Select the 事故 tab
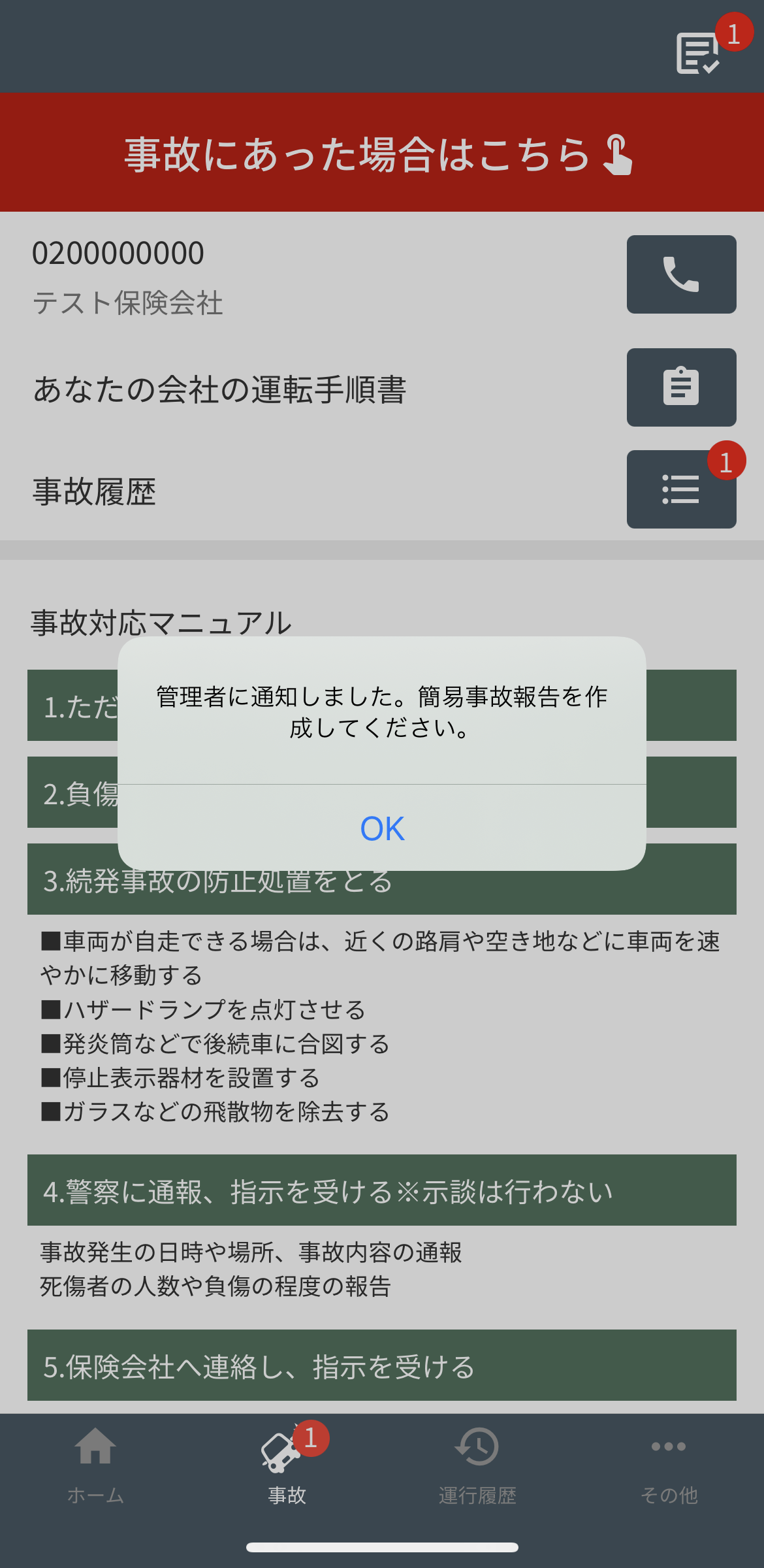The height and width of the screenshot is (1568, 764). coord(287,1465)
